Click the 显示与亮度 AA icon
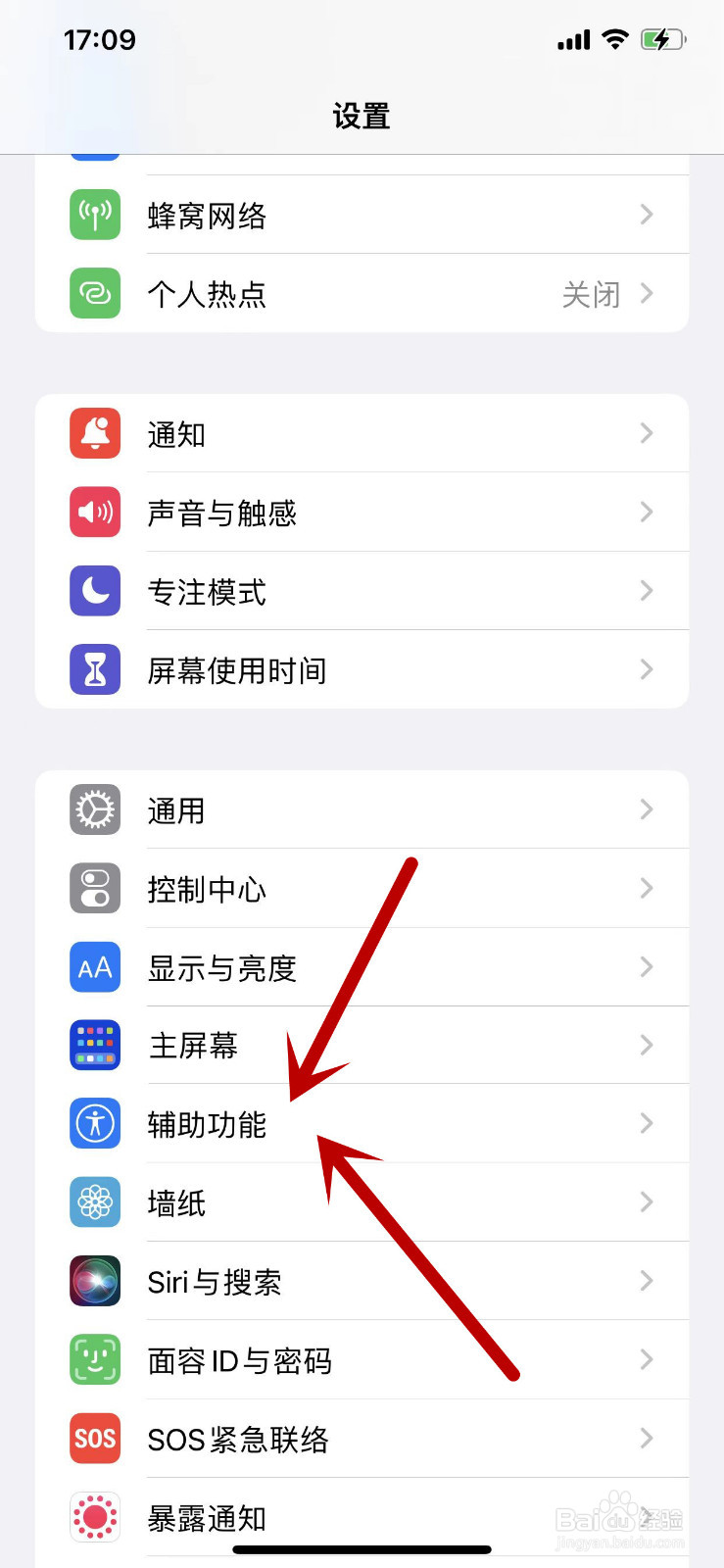 94,967
